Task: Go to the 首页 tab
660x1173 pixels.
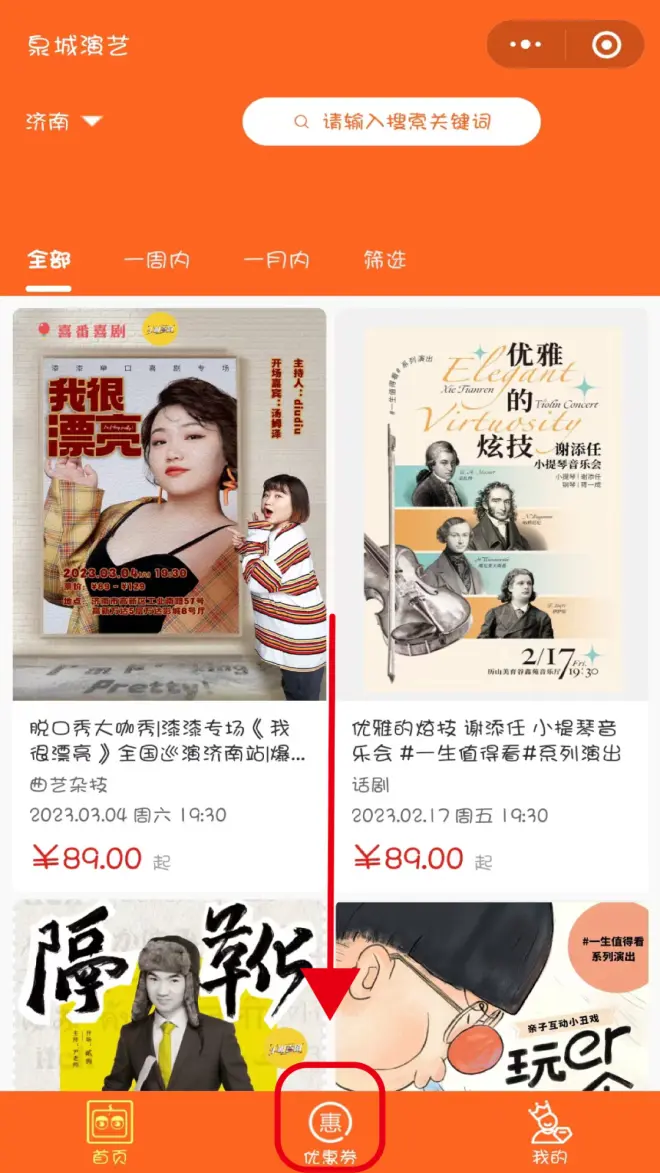Action: [x=109, y=1133]
